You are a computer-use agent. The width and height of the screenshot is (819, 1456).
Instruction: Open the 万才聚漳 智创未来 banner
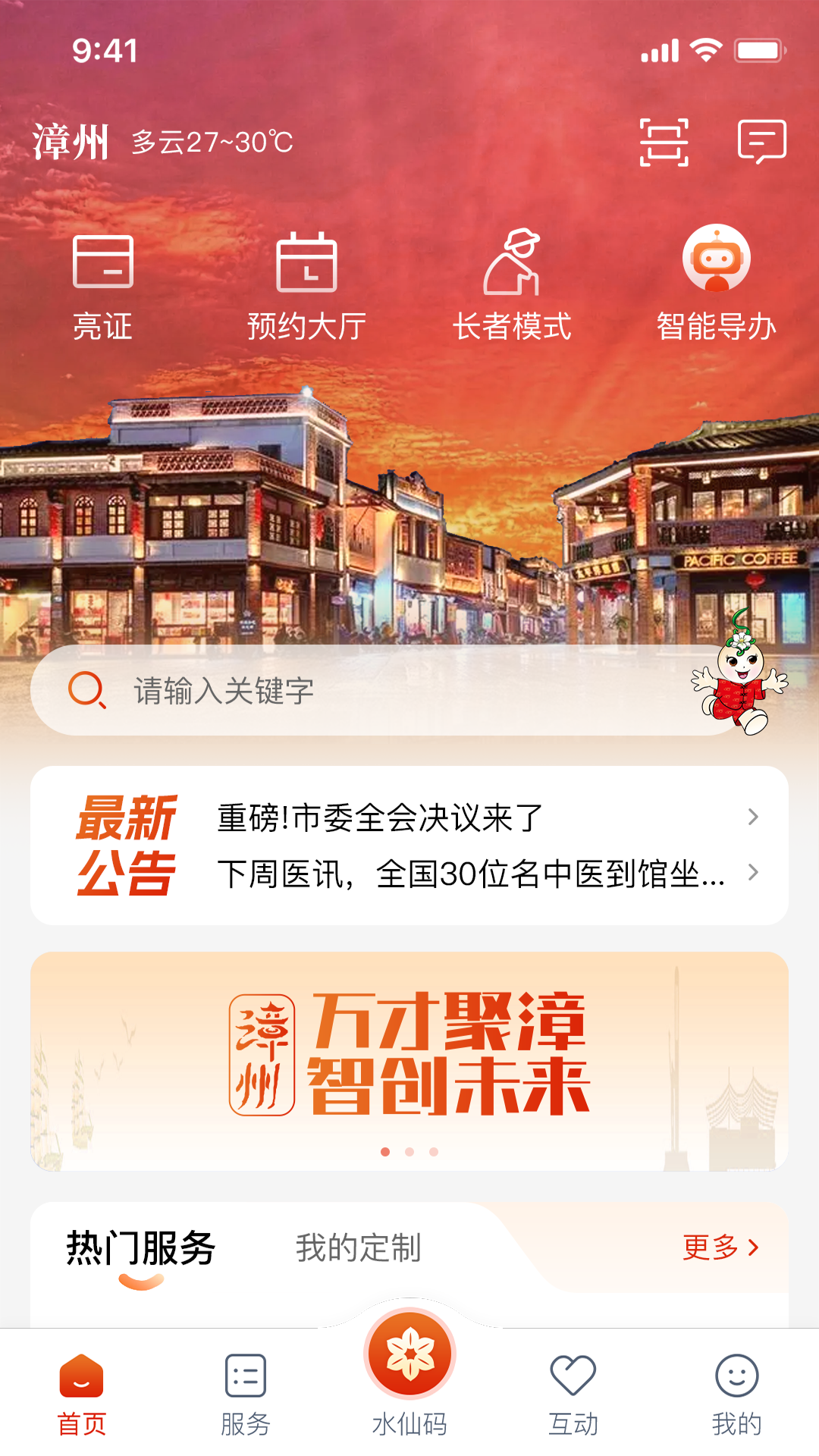409,1062
